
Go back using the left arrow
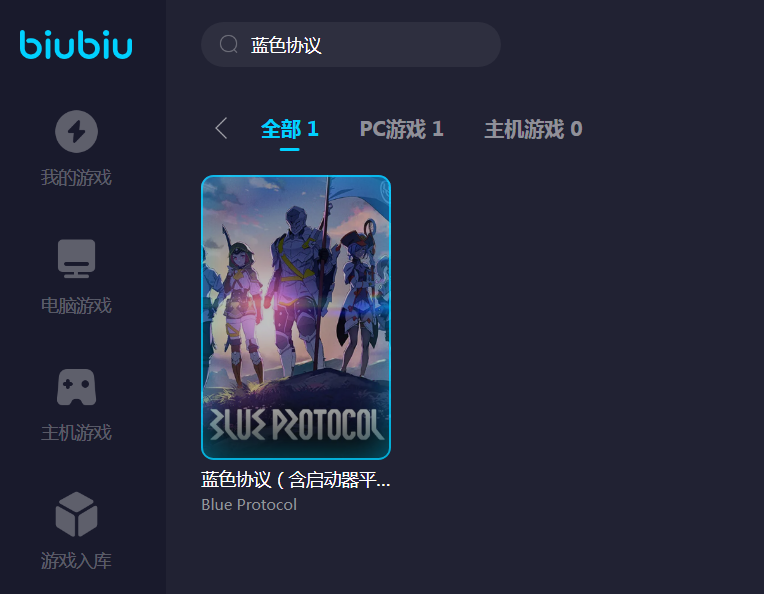click(221, 129)
